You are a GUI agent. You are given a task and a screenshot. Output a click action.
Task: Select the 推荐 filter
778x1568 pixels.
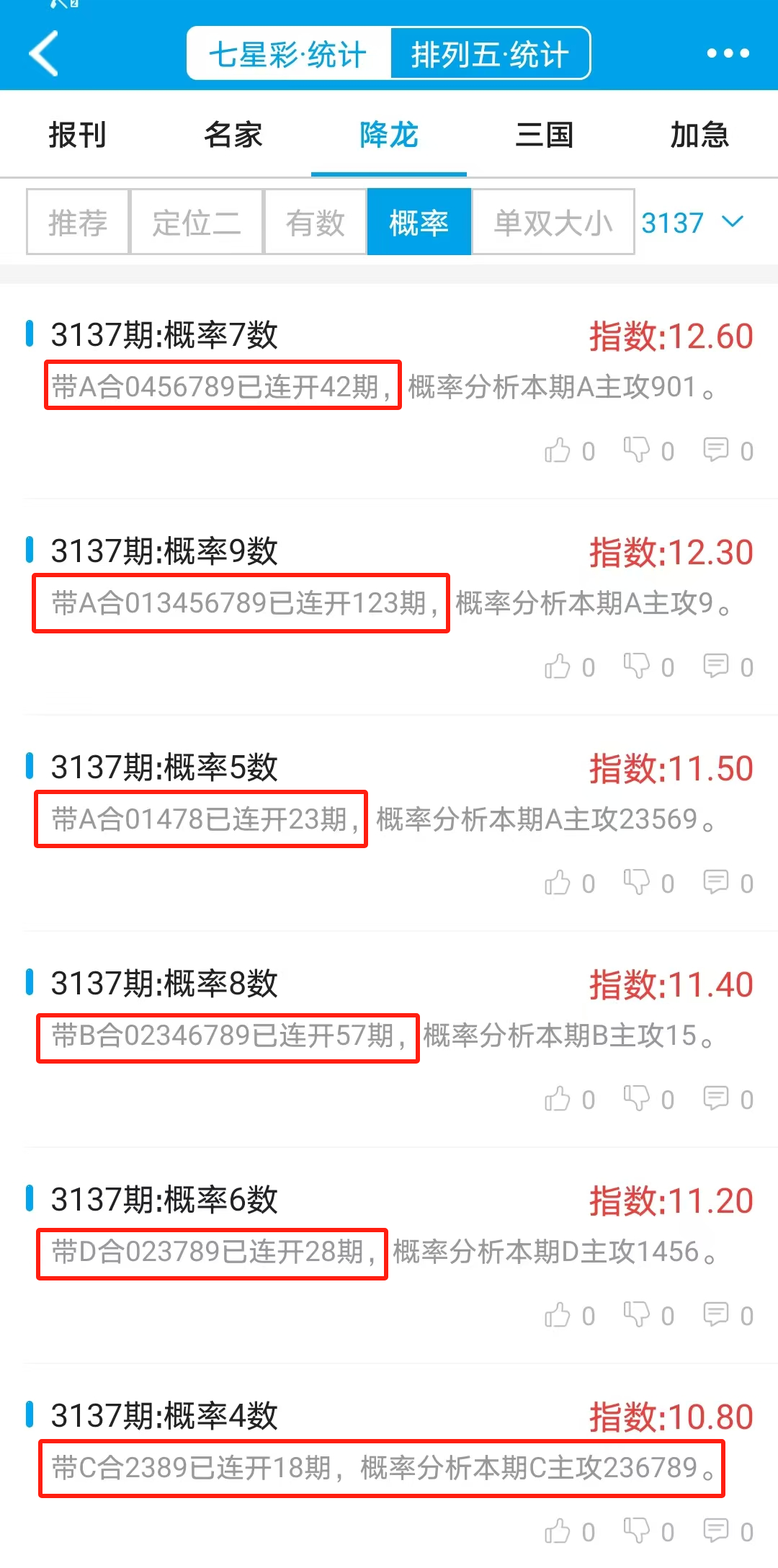pos(78,222)
